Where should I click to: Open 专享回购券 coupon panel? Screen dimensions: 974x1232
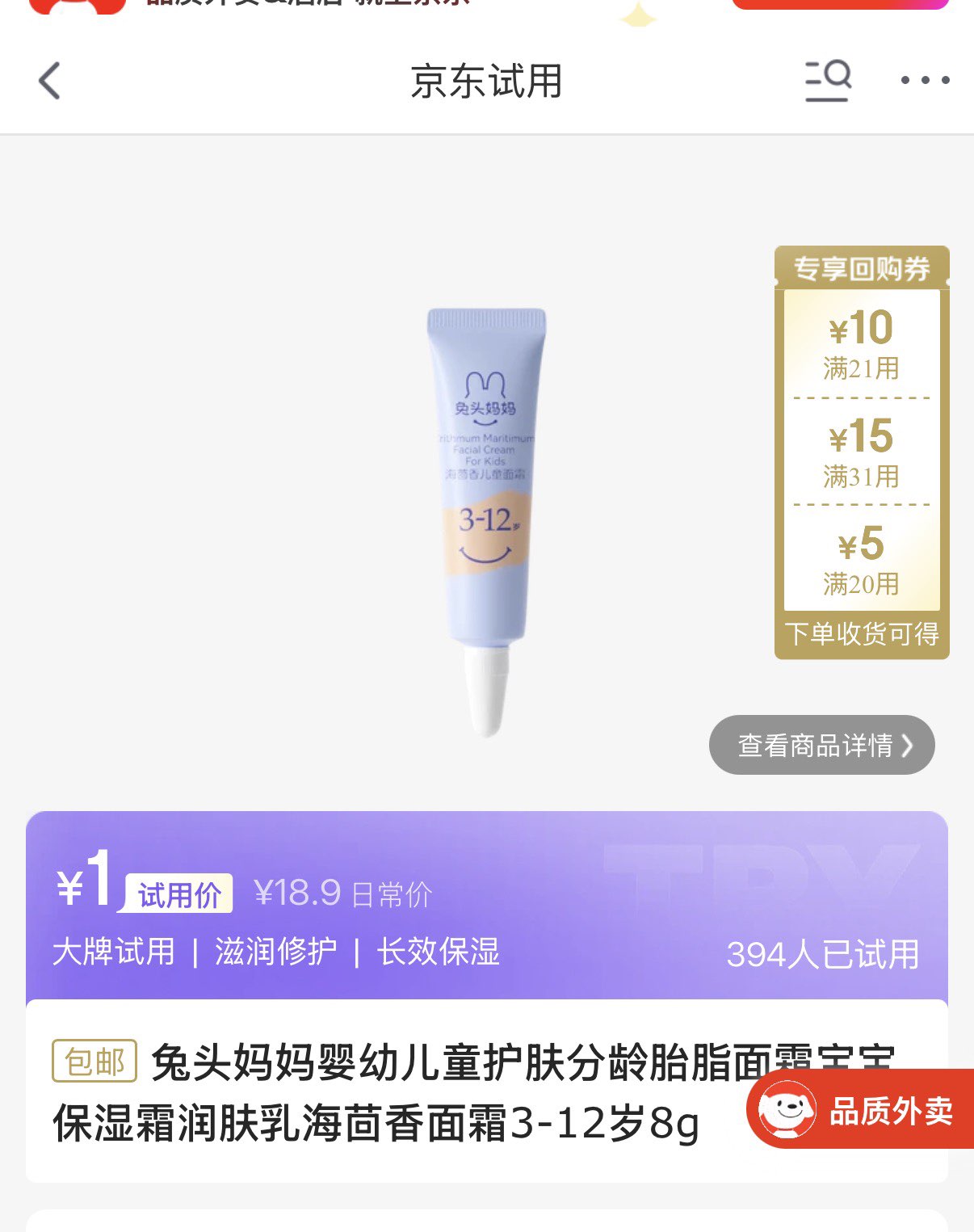(862, 452)
